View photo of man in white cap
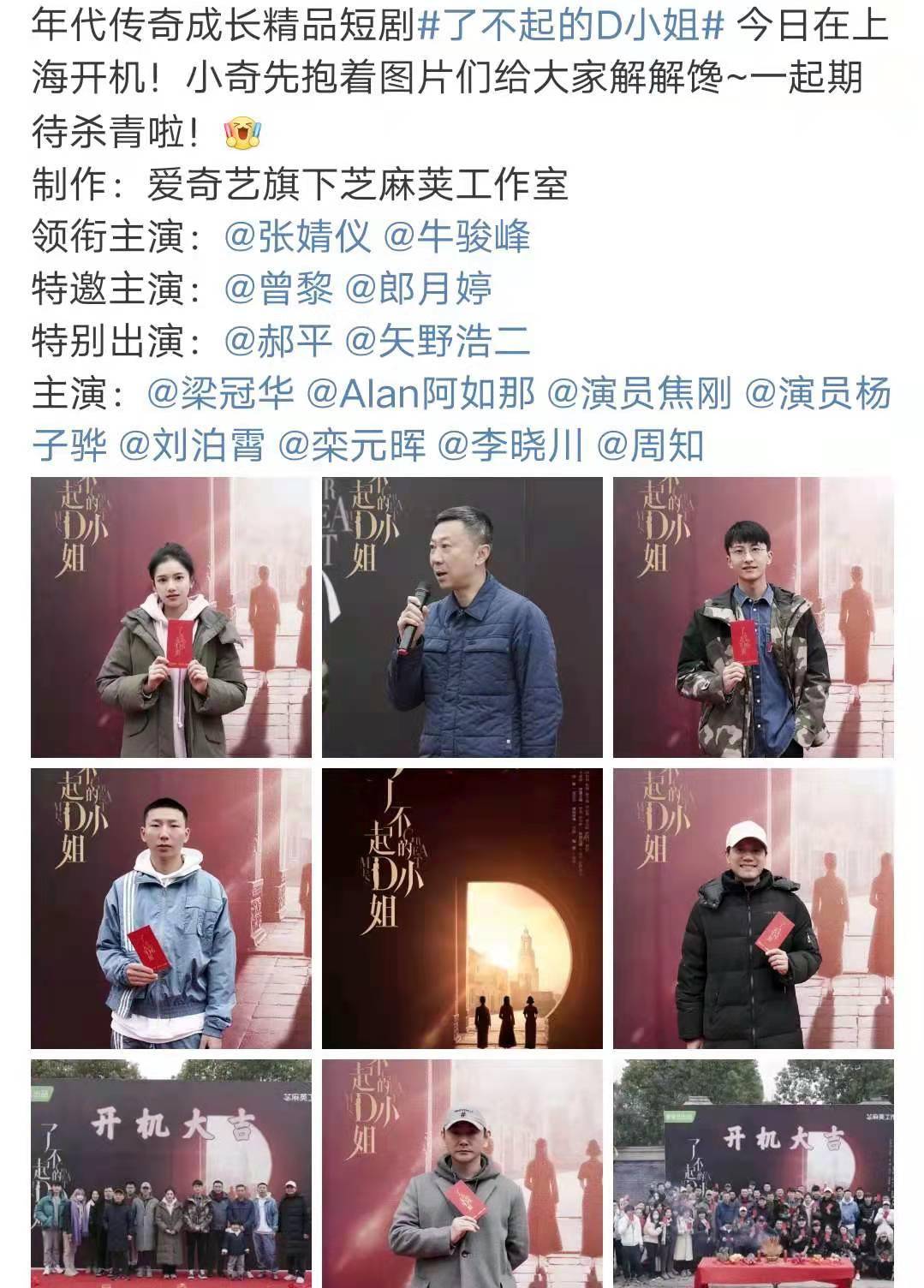Viewport: 924px width, 1288px height. [753, 909]
